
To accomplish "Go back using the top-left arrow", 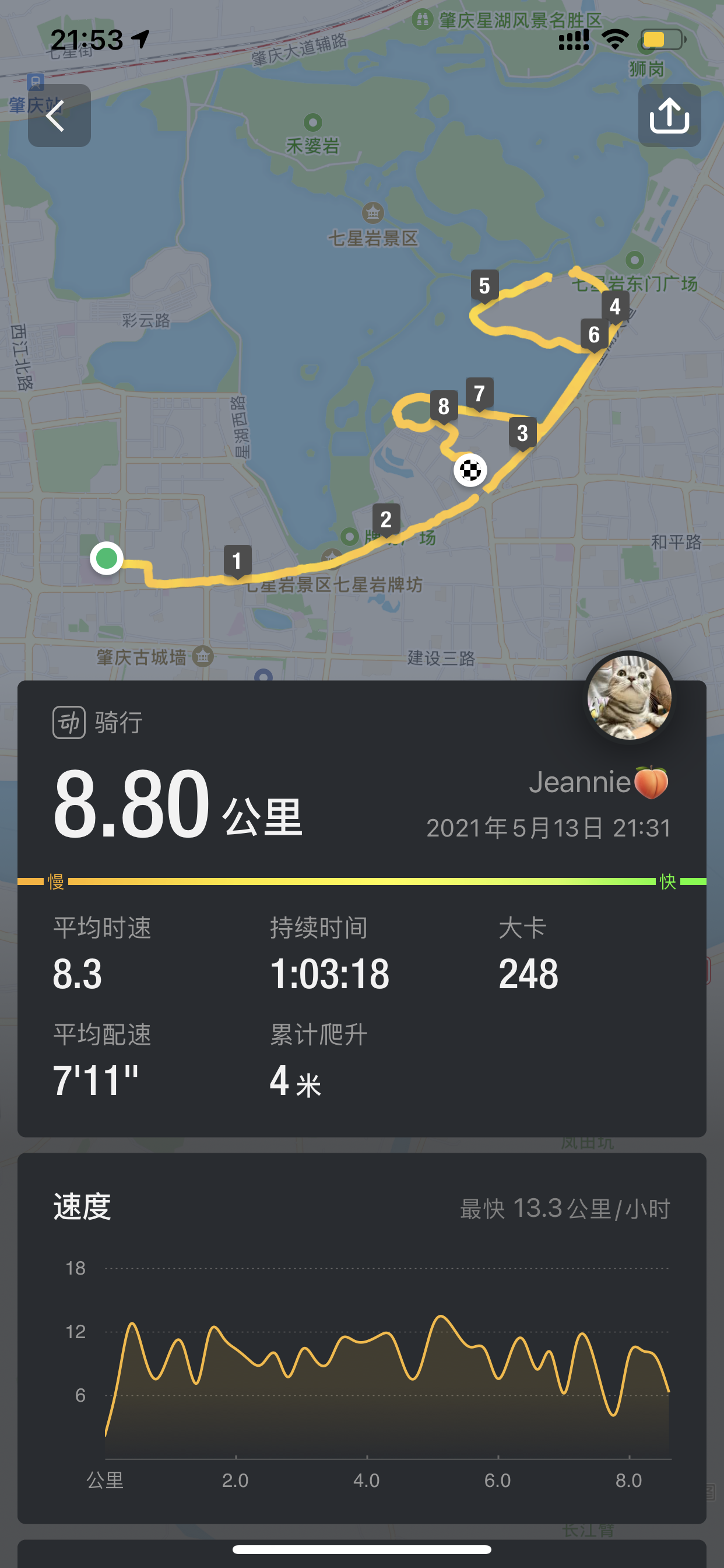I will (59, 116).
